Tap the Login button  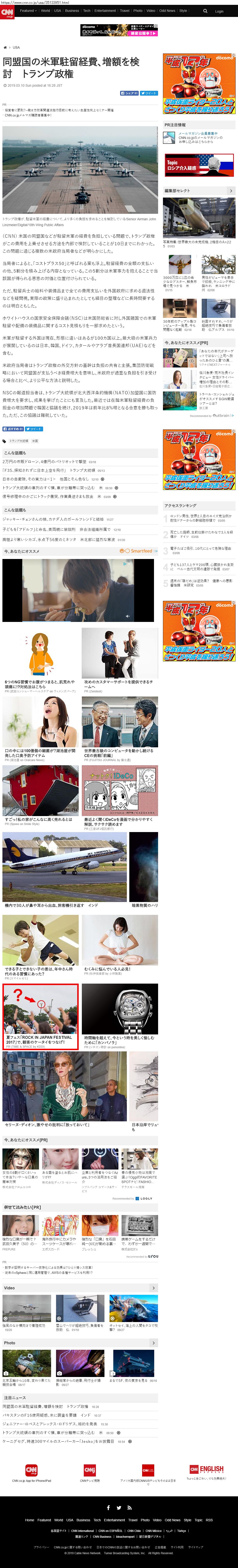point(219,11)
